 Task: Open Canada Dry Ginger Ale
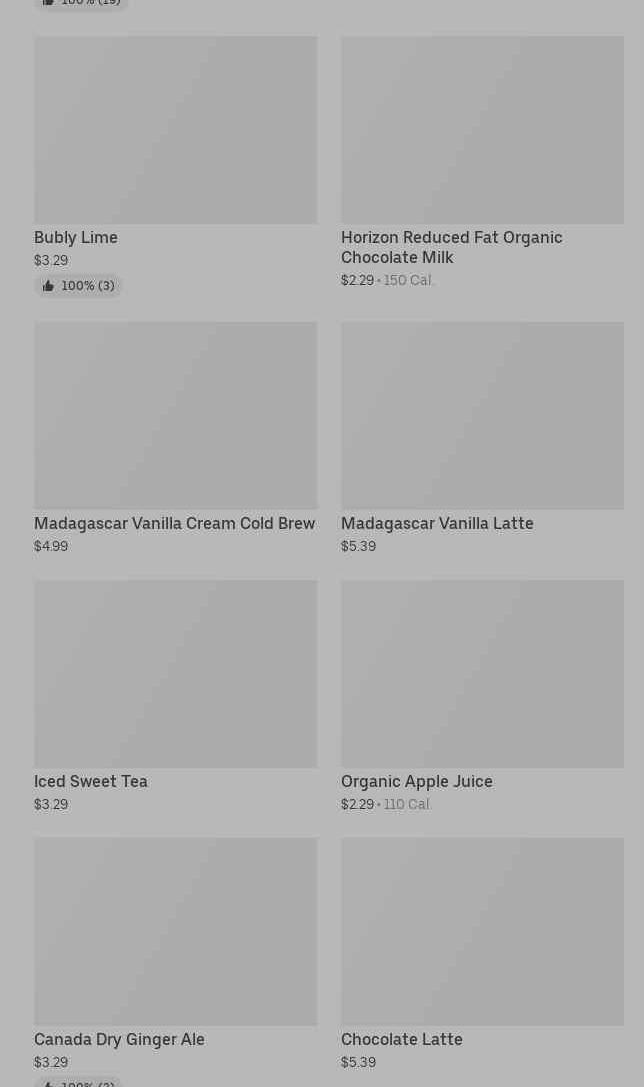point(175,932)
